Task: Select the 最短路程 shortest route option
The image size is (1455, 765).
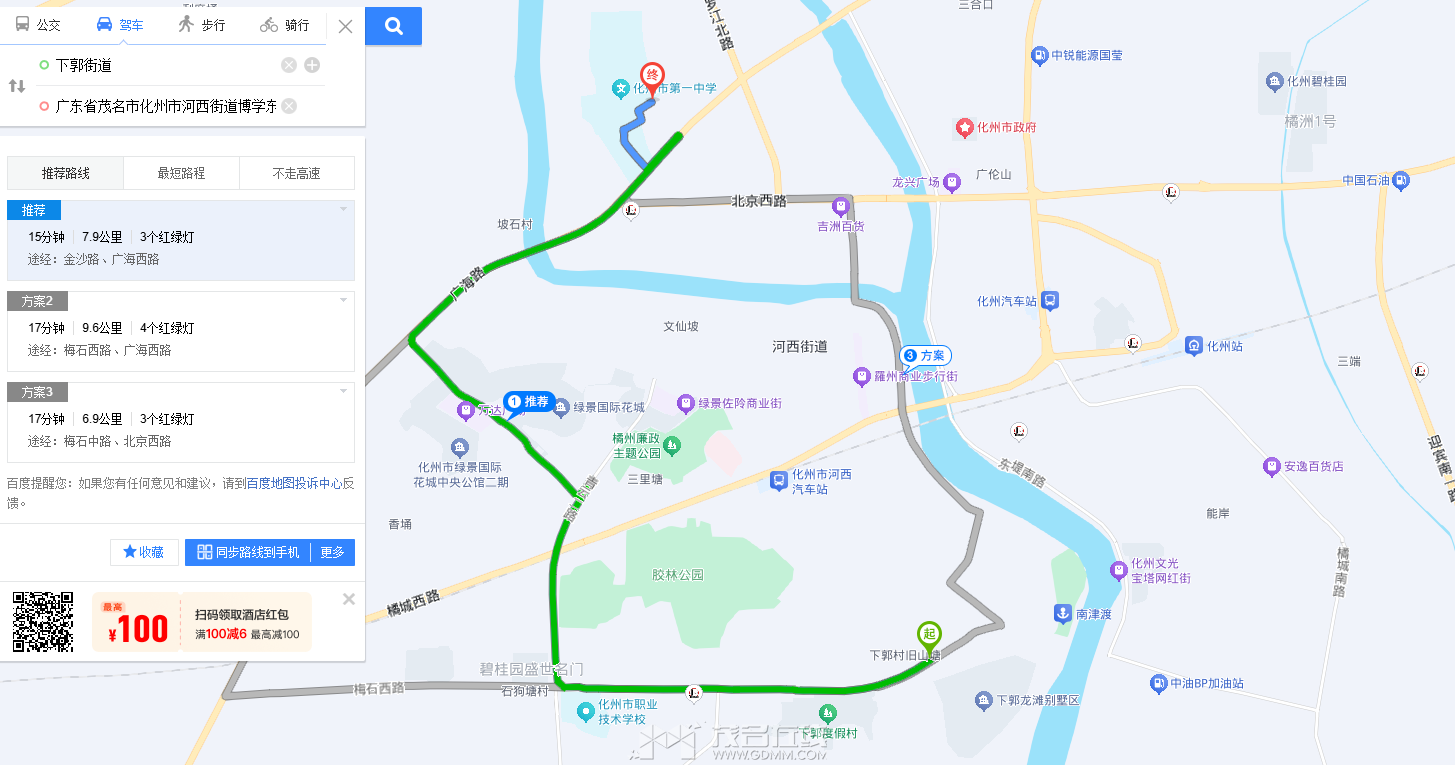Action: (x=181, y=173)
